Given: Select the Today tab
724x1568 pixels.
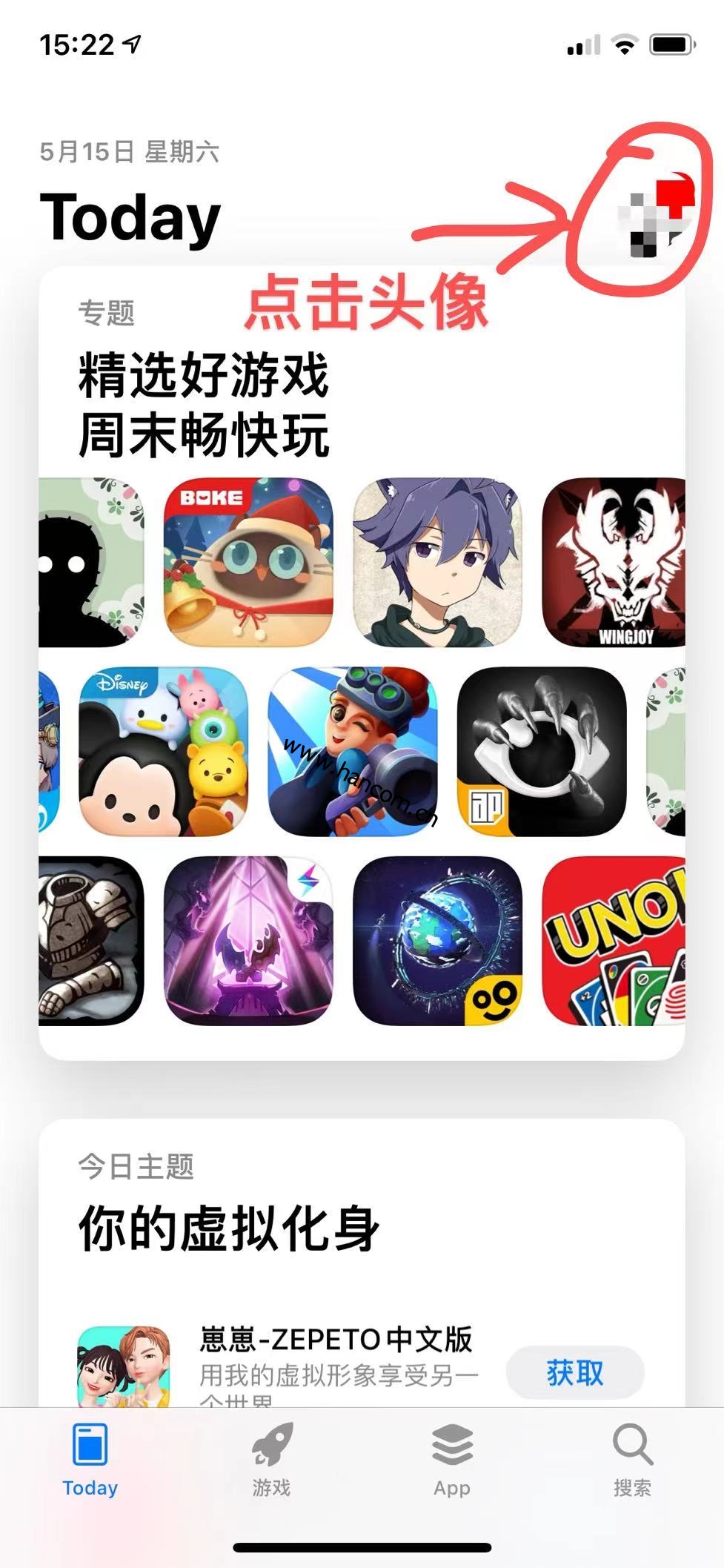Looking at the screenshot, I should [x=90, y=1458].
